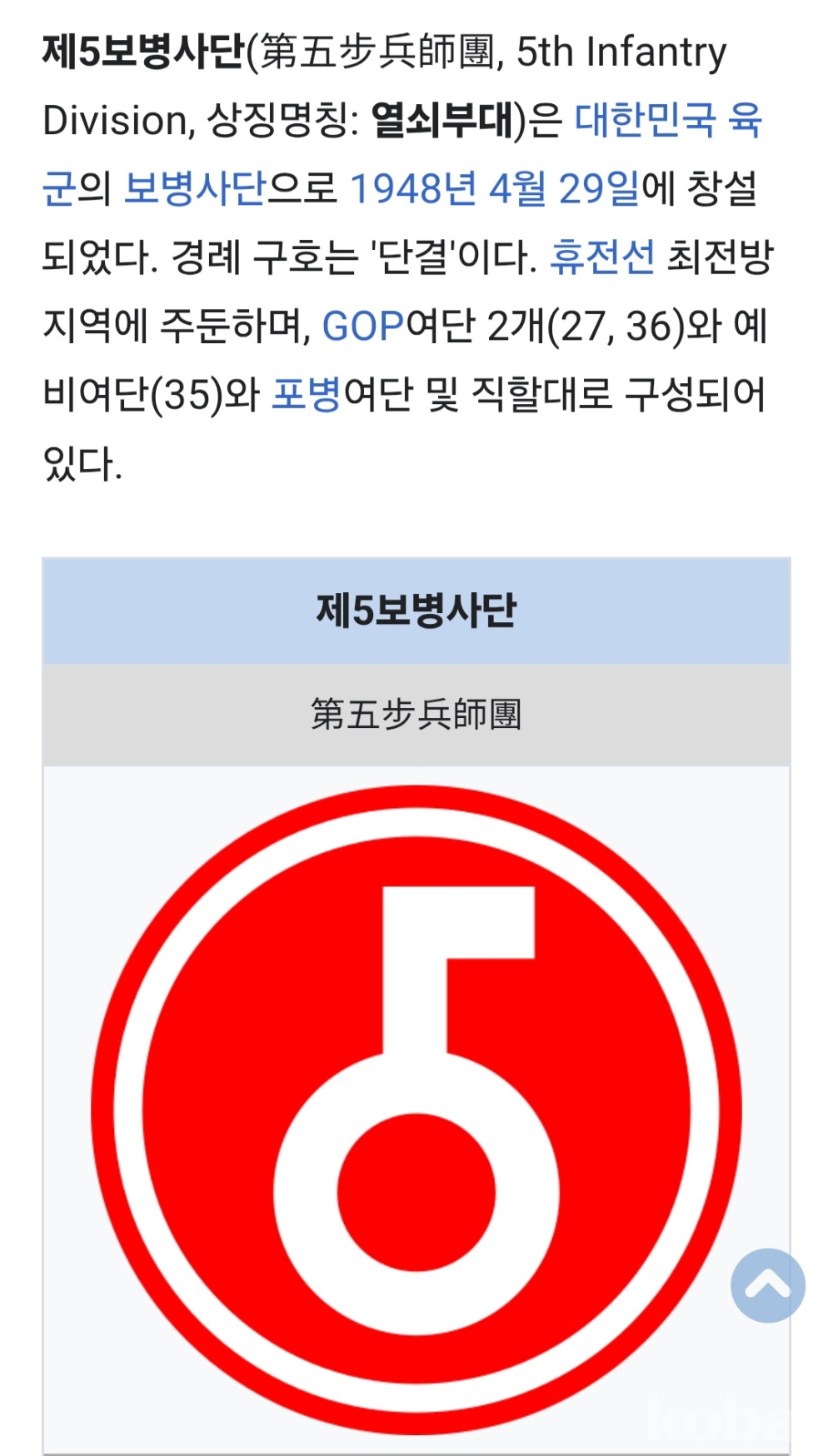Open the 휴전선 article link
Screen dimensions: 833x1456
coord(602,257)
